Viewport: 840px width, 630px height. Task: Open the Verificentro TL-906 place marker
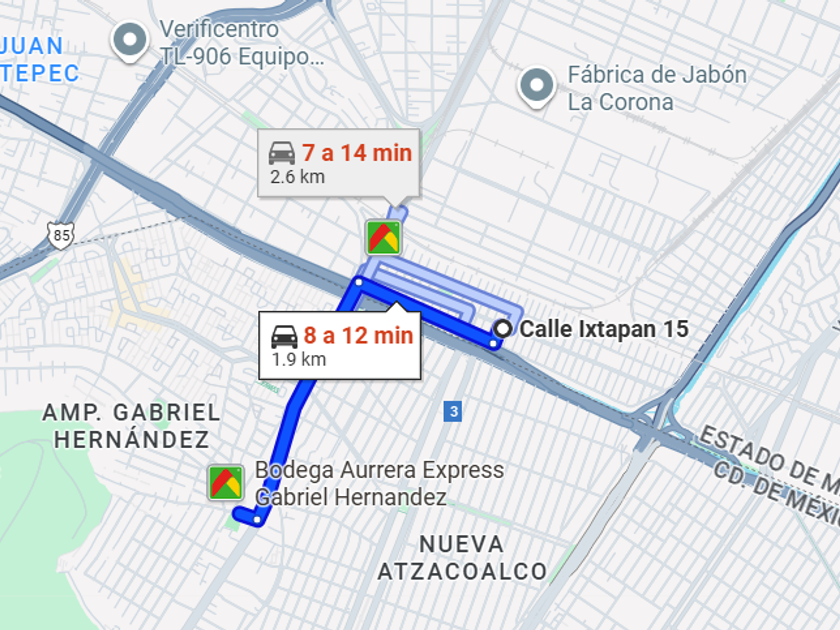[x=130, y=41]
